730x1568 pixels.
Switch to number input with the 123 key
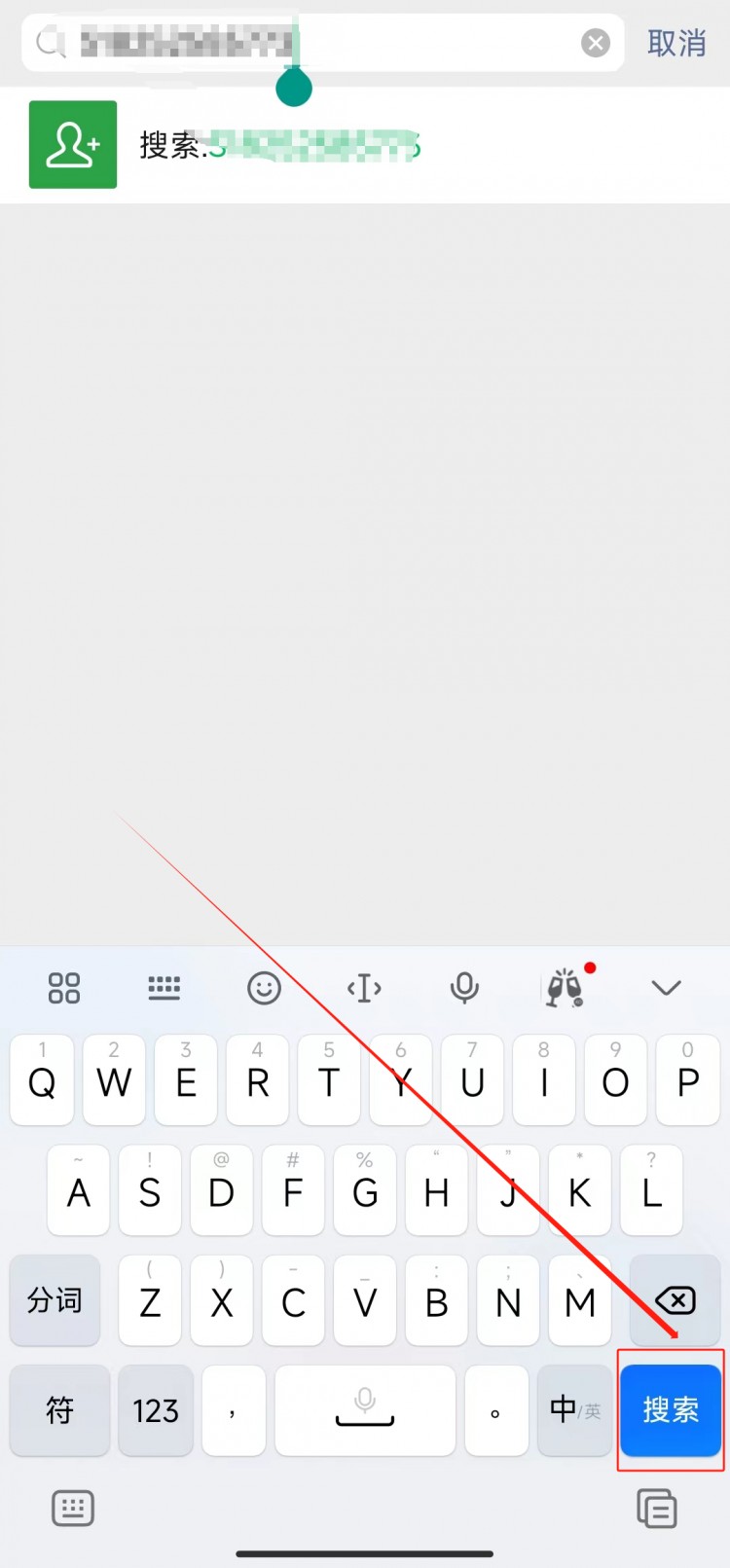pos(155,1410)
